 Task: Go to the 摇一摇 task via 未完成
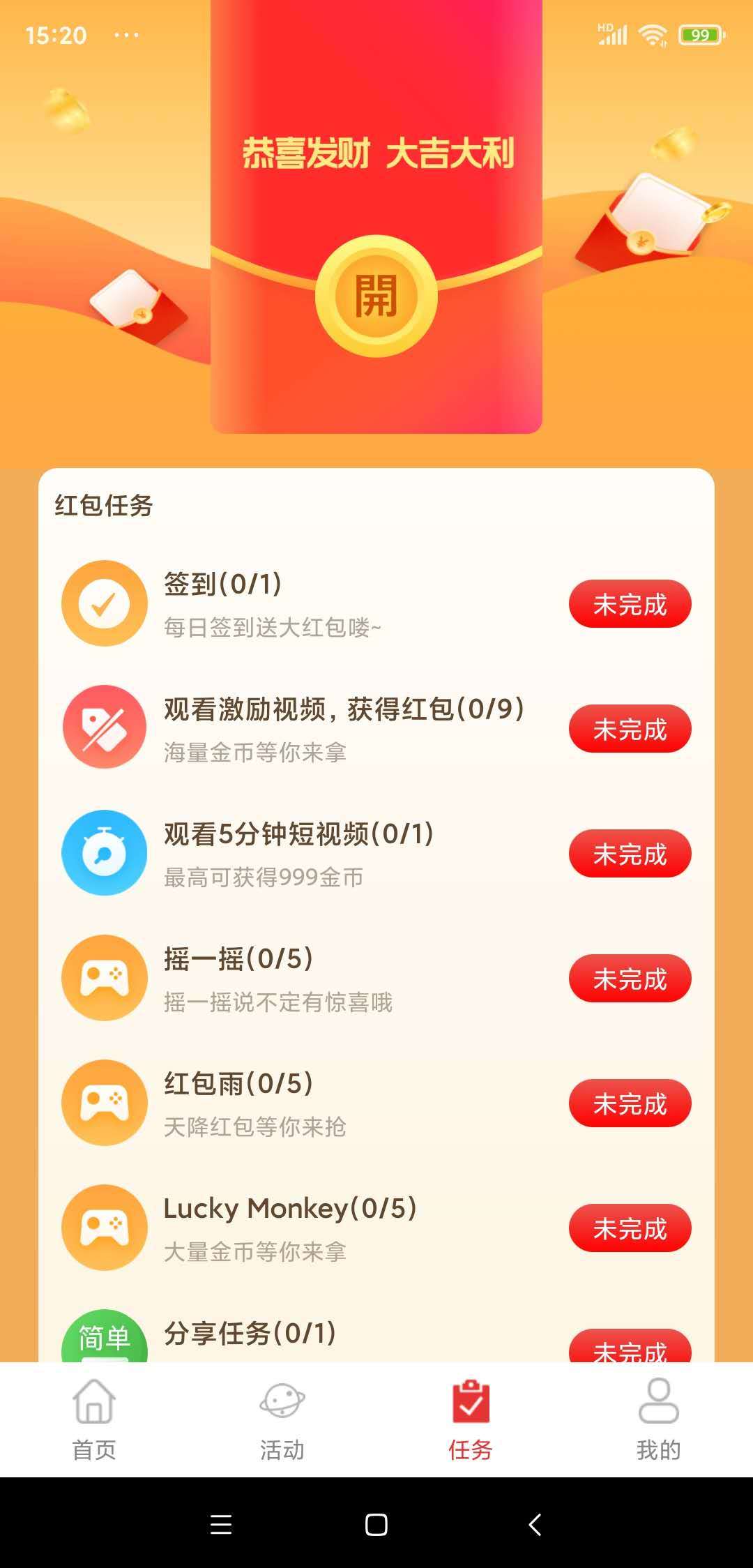[x=630, y=979]
